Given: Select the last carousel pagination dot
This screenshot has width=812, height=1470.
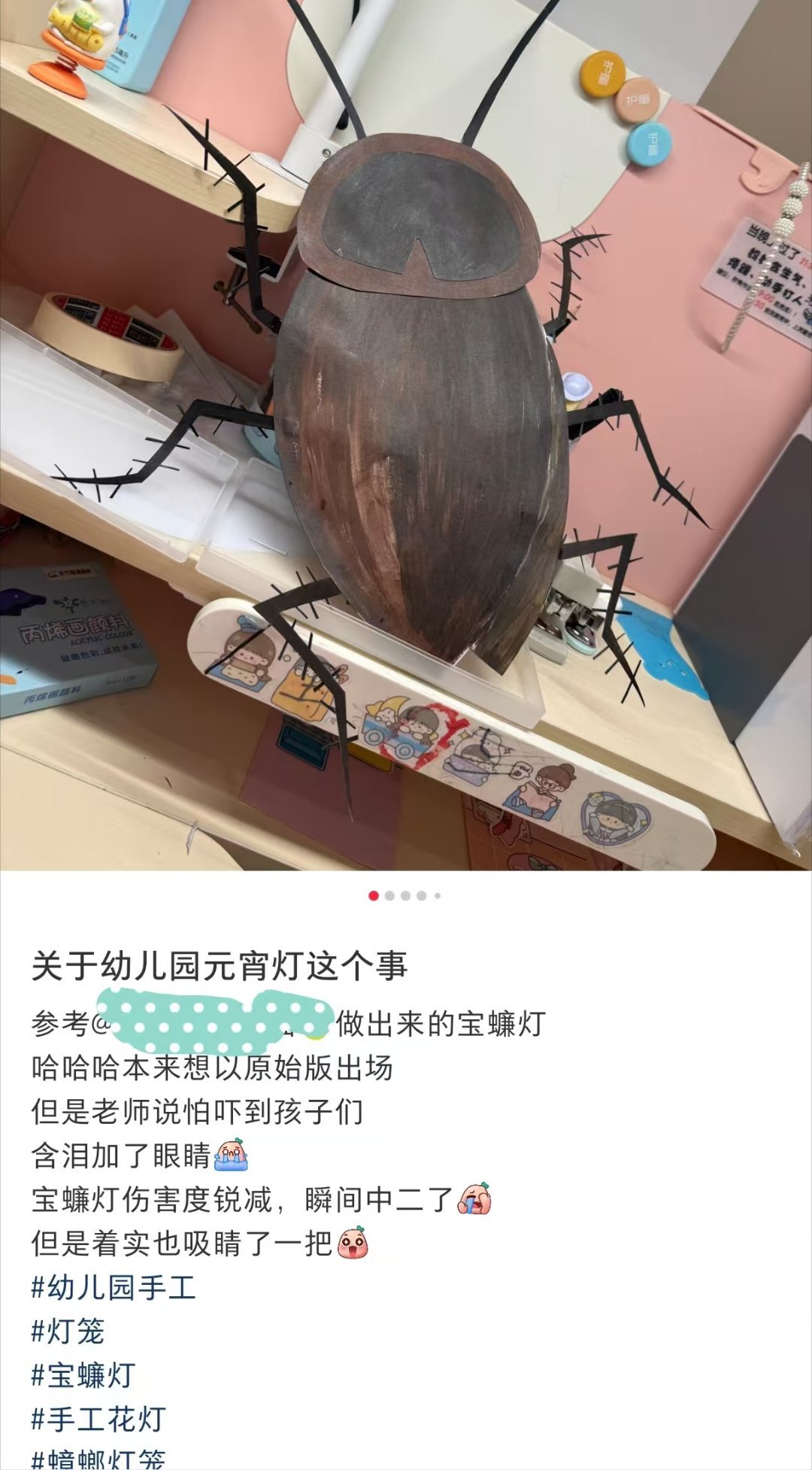Looking at the screenshot, I should coord(438,895).
